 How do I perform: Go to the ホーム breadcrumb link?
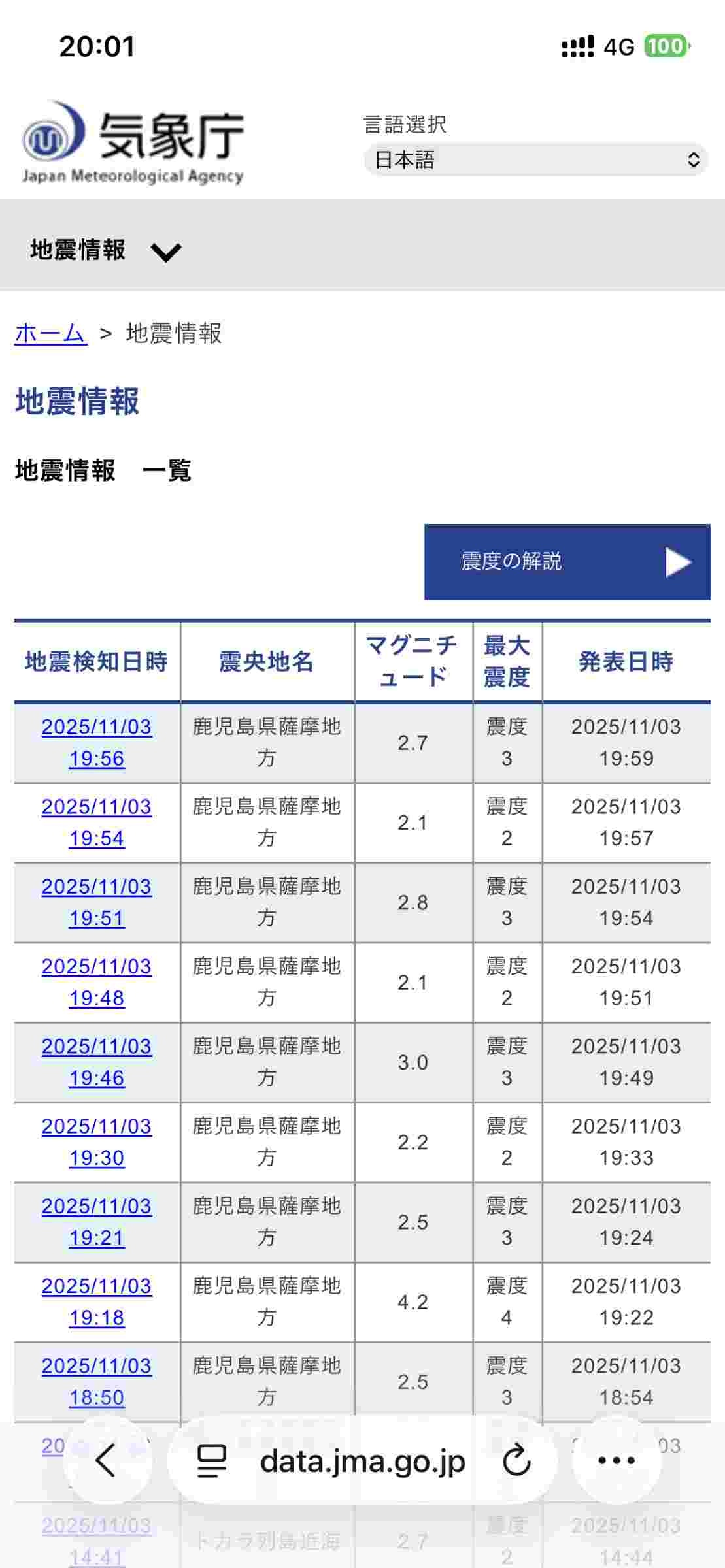[x=51, y=334]
